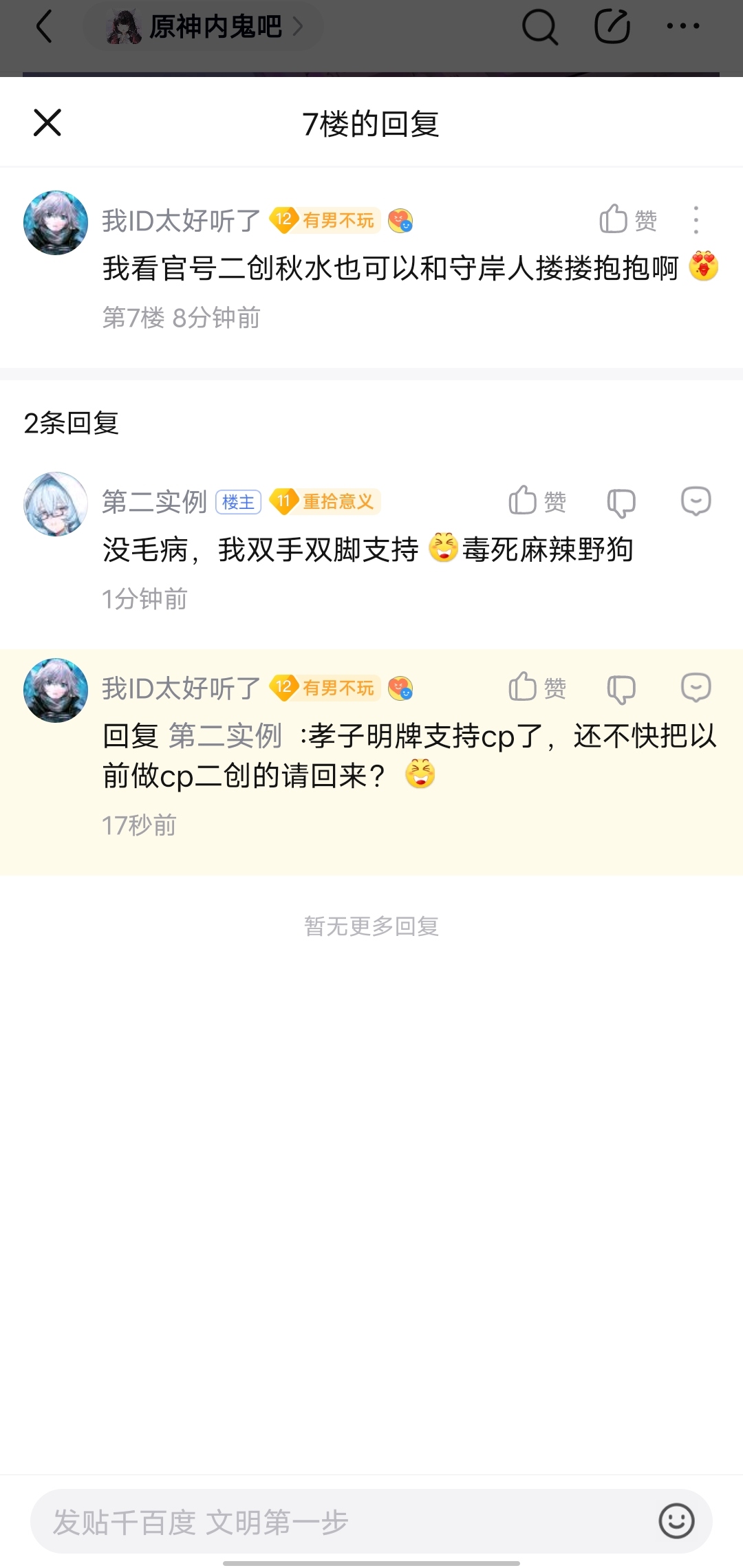Image resolution: width=743 pixels, height=1568 pixels.
Task: Open the mentioned user 第二实例 link
Action: 226,736
